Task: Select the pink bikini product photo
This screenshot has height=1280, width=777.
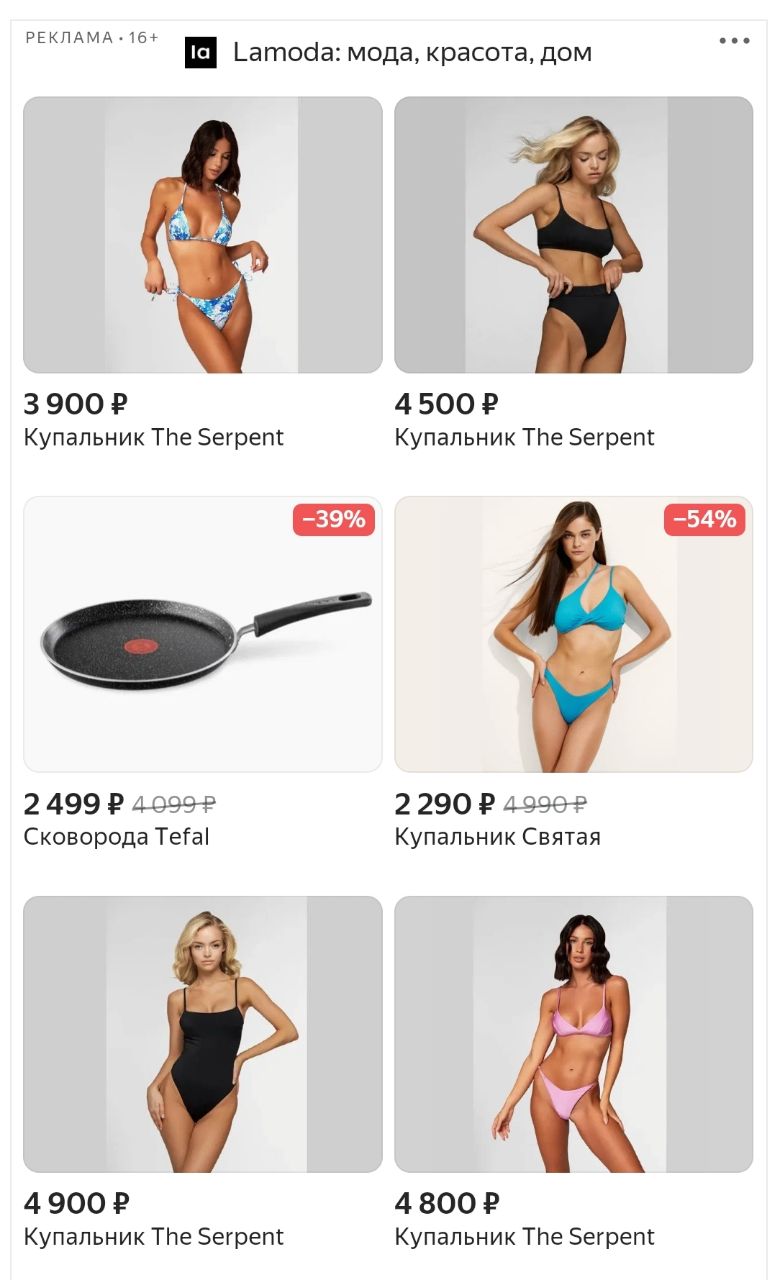Action: click(x=575, y=1033)
